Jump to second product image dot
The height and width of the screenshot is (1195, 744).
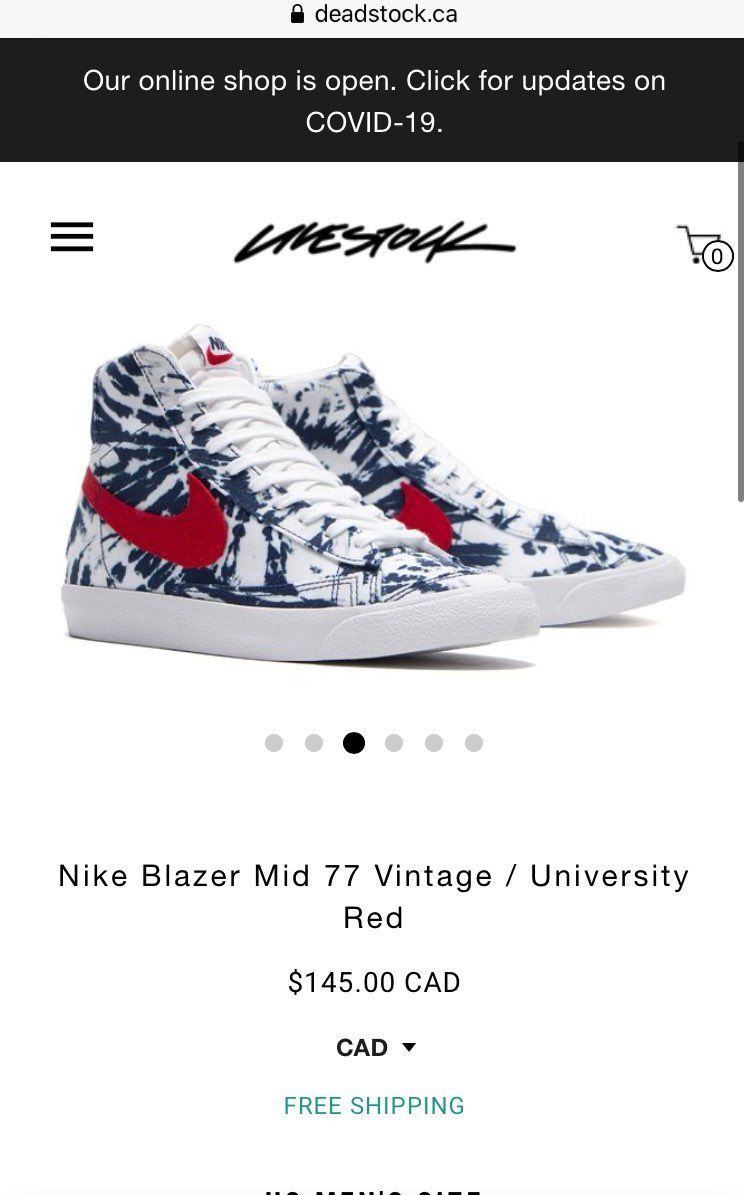[x=314, y=743]
